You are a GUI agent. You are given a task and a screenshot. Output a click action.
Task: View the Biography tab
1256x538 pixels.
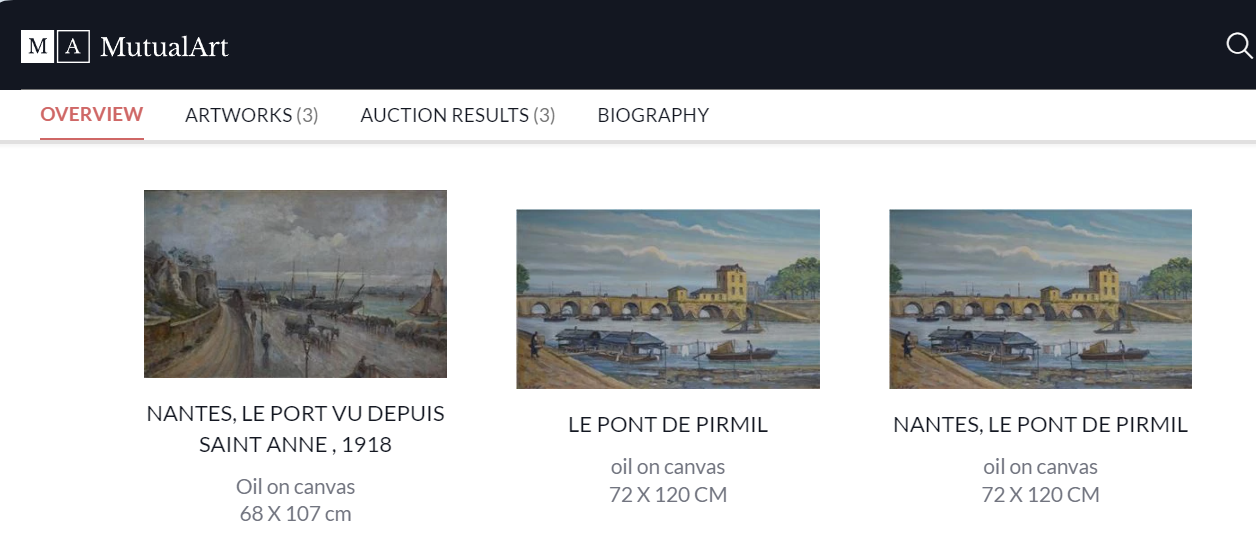(x=653, y=115)
